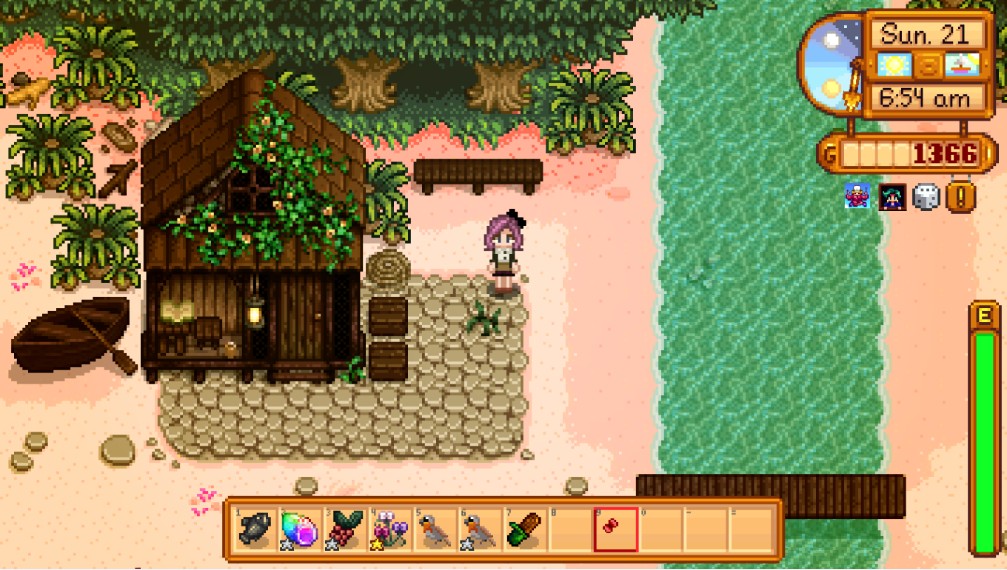Select the bird in toolbar slot 5
This screenshot has width=1007, height=570.
(435, 529)
